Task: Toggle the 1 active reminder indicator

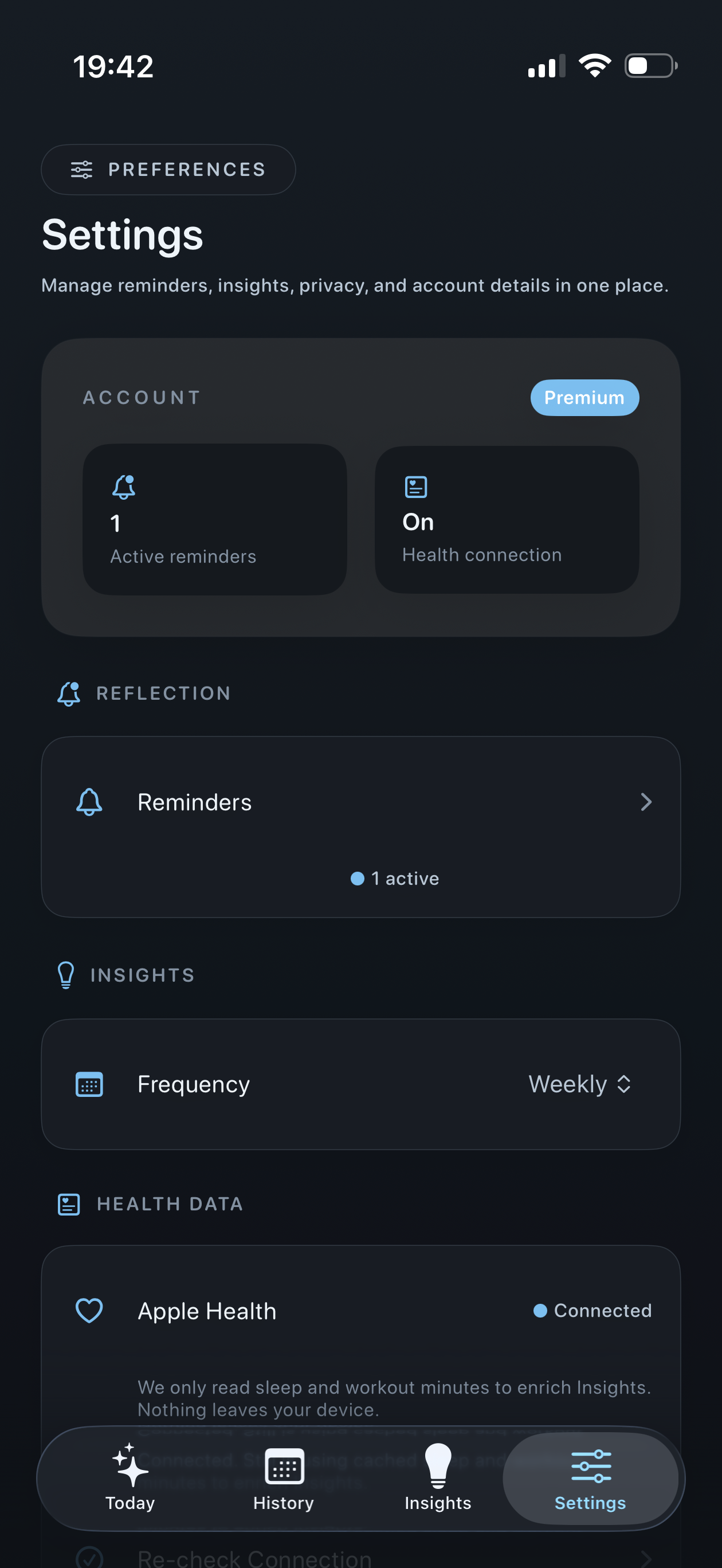Action: click(394, 879)
